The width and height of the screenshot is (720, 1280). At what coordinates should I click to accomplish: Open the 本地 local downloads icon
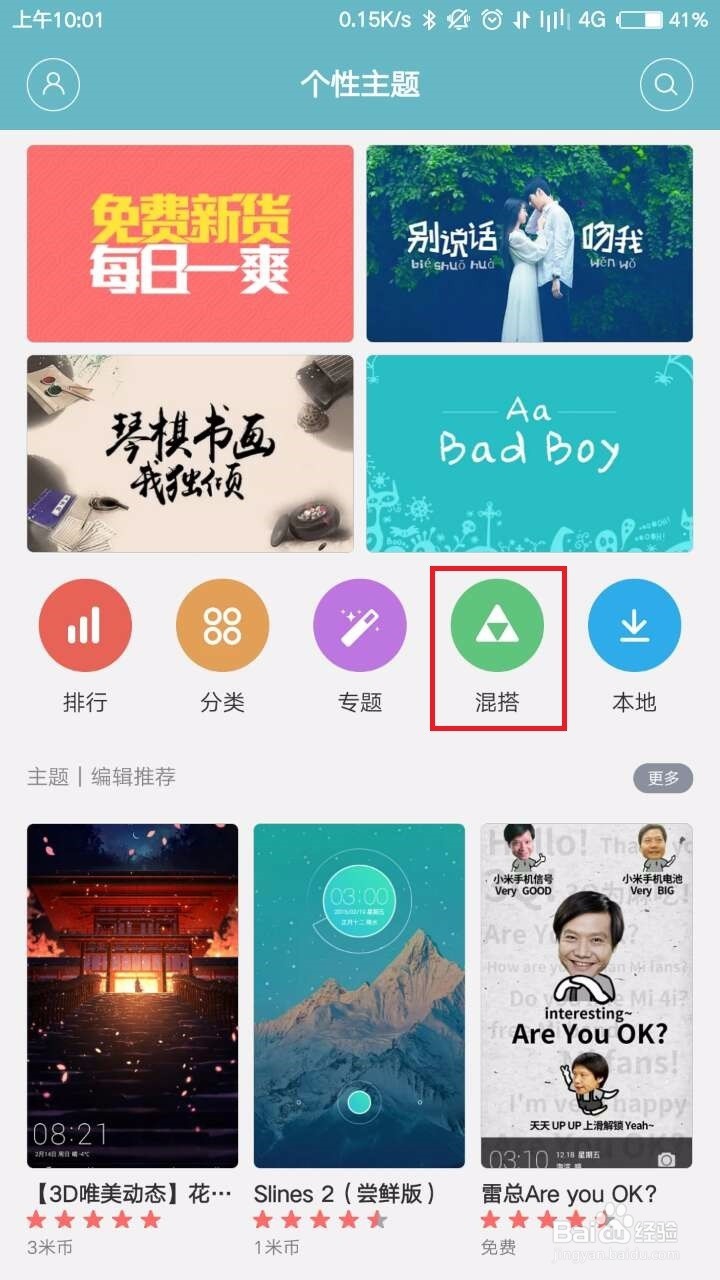click(635, 624)
